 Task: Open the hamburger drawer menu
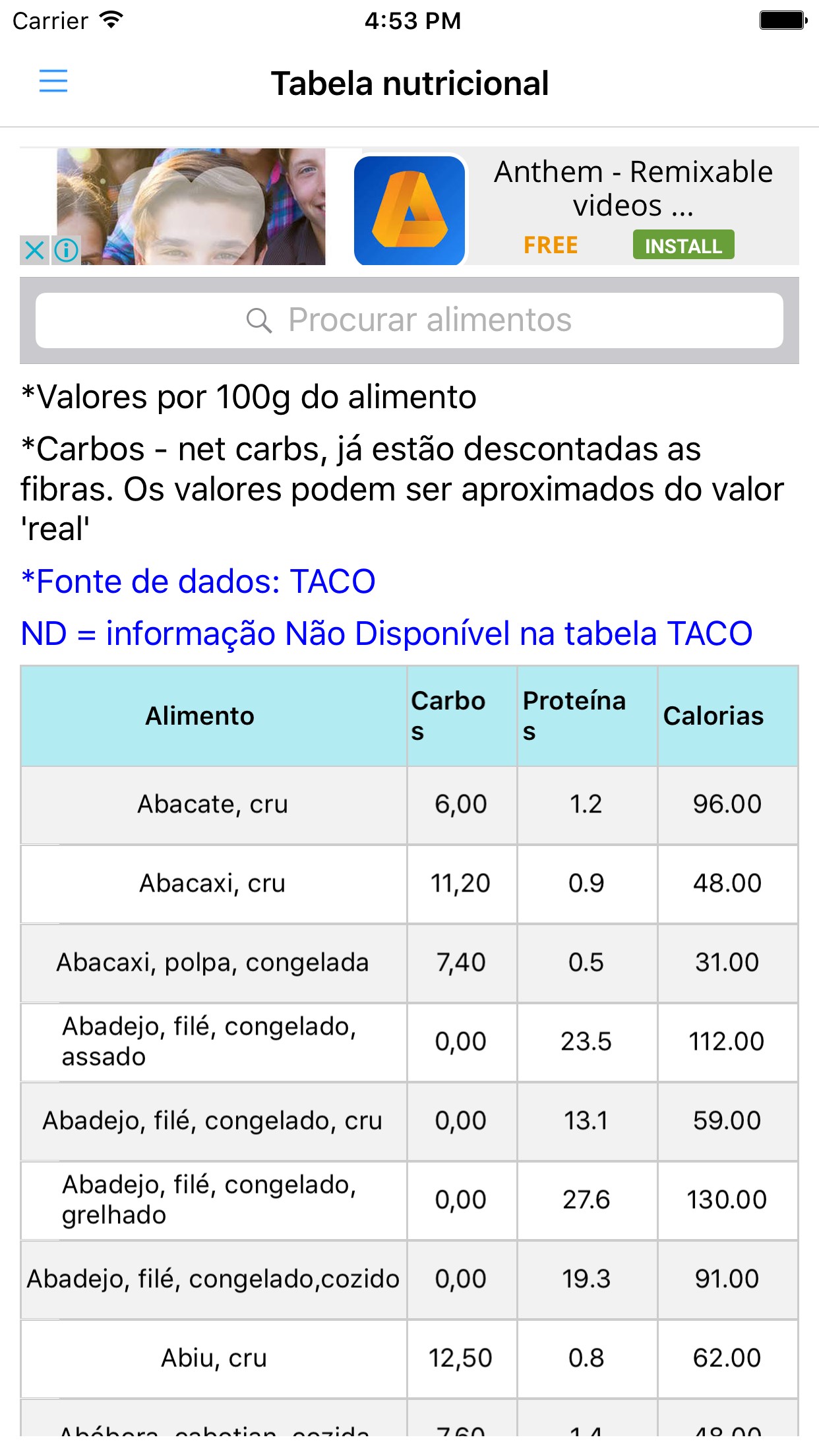click(53, 81)
